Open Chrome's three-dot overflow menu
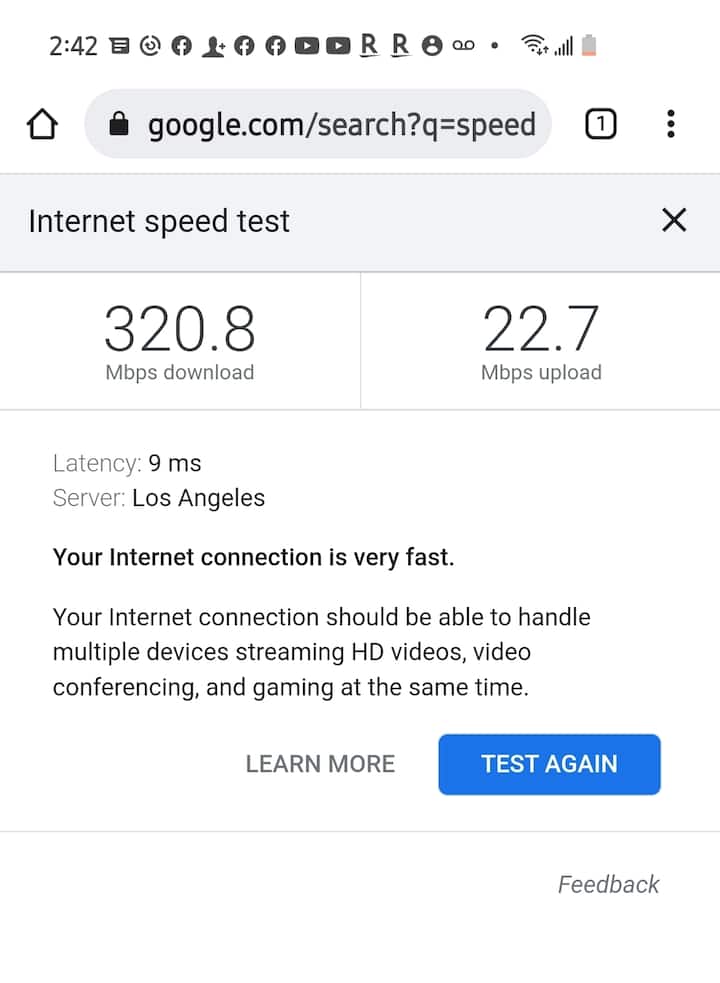 670,125
